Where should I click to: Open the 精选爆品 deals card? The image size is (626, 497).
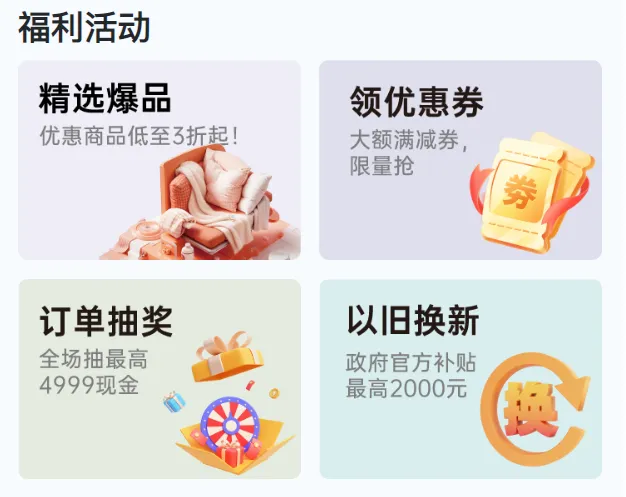[159, 160]
